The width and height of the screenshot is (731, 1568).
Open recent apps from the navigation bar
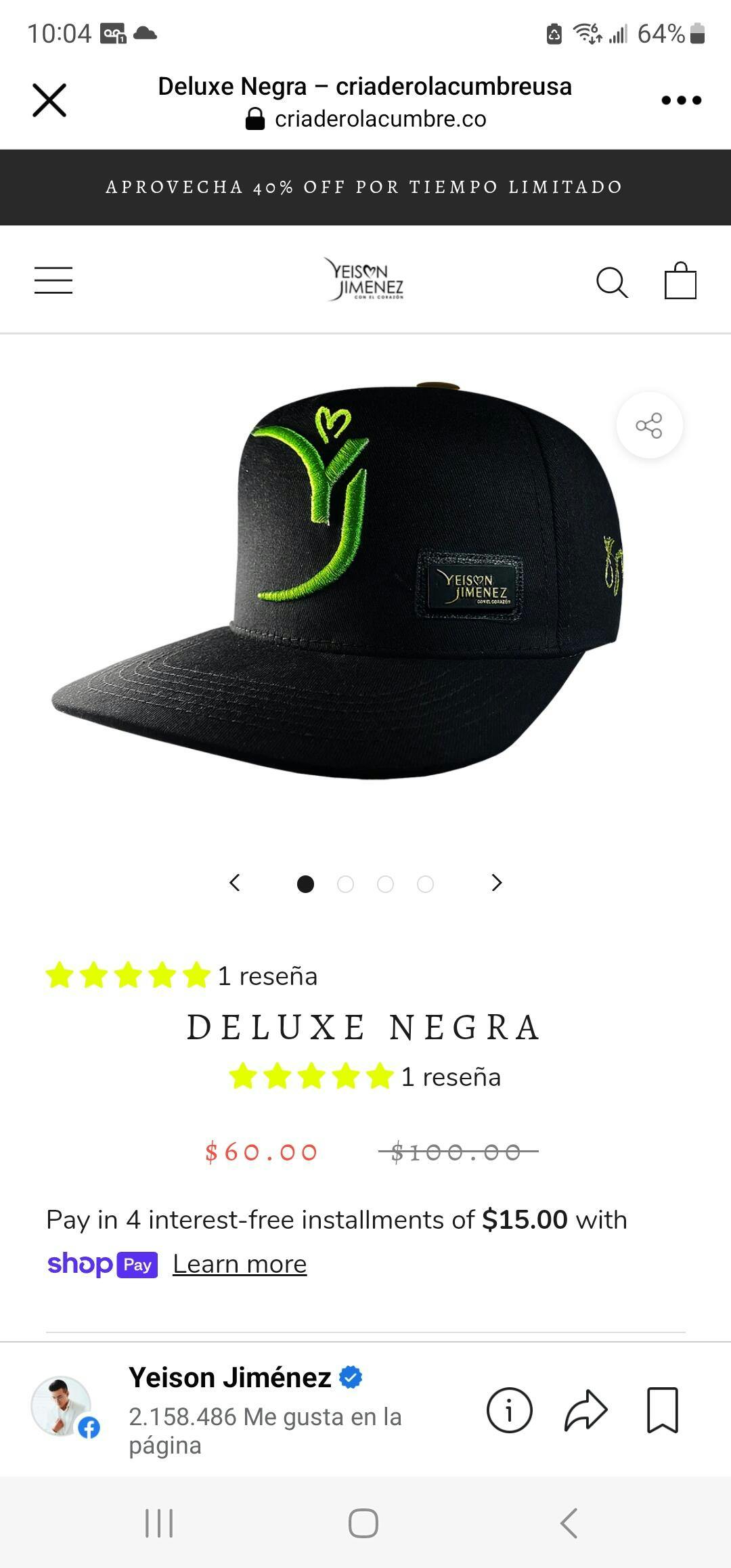(160, 1523)
